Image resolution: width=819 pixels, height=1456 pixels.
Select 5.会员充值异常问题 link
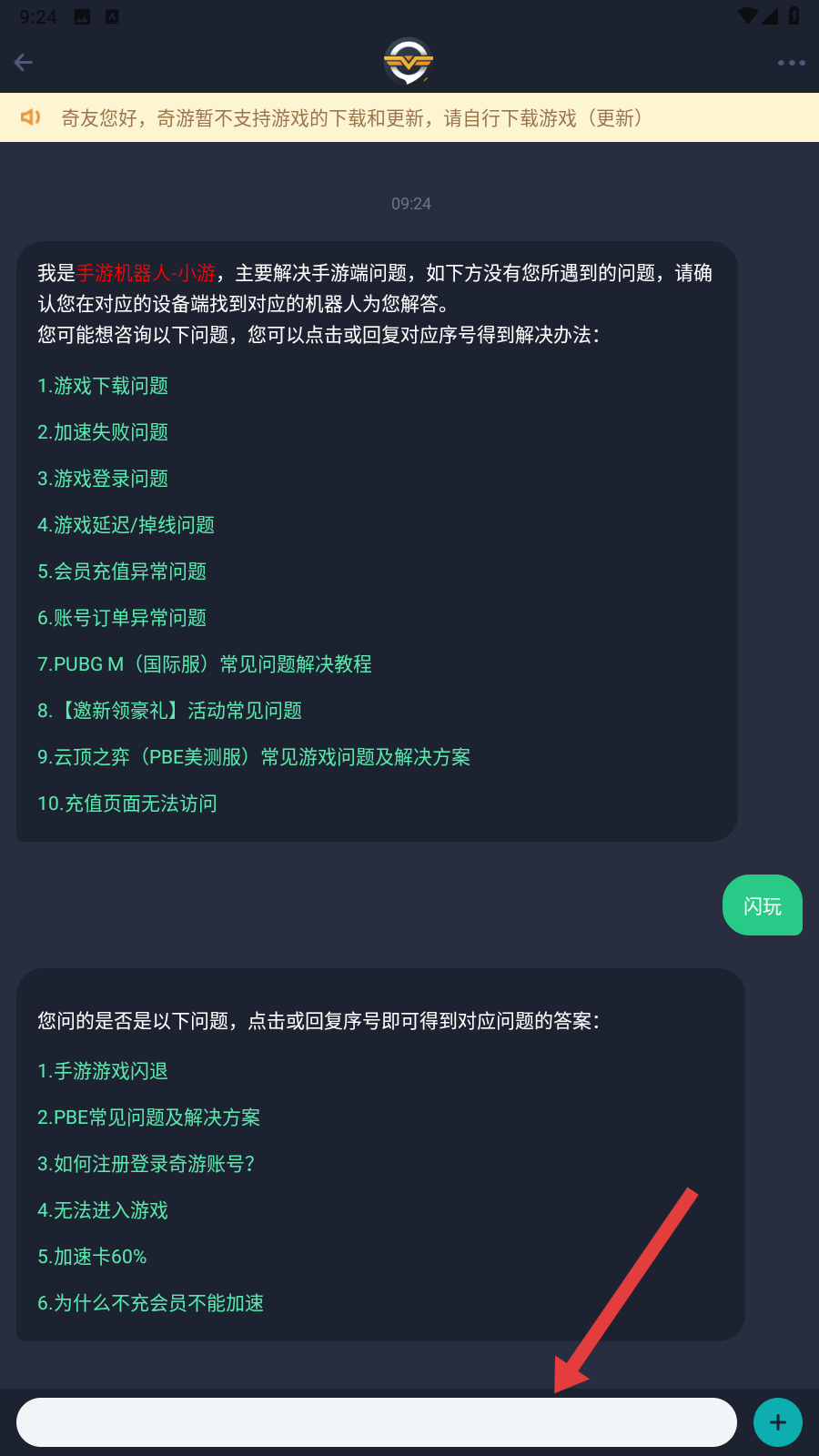122,571
